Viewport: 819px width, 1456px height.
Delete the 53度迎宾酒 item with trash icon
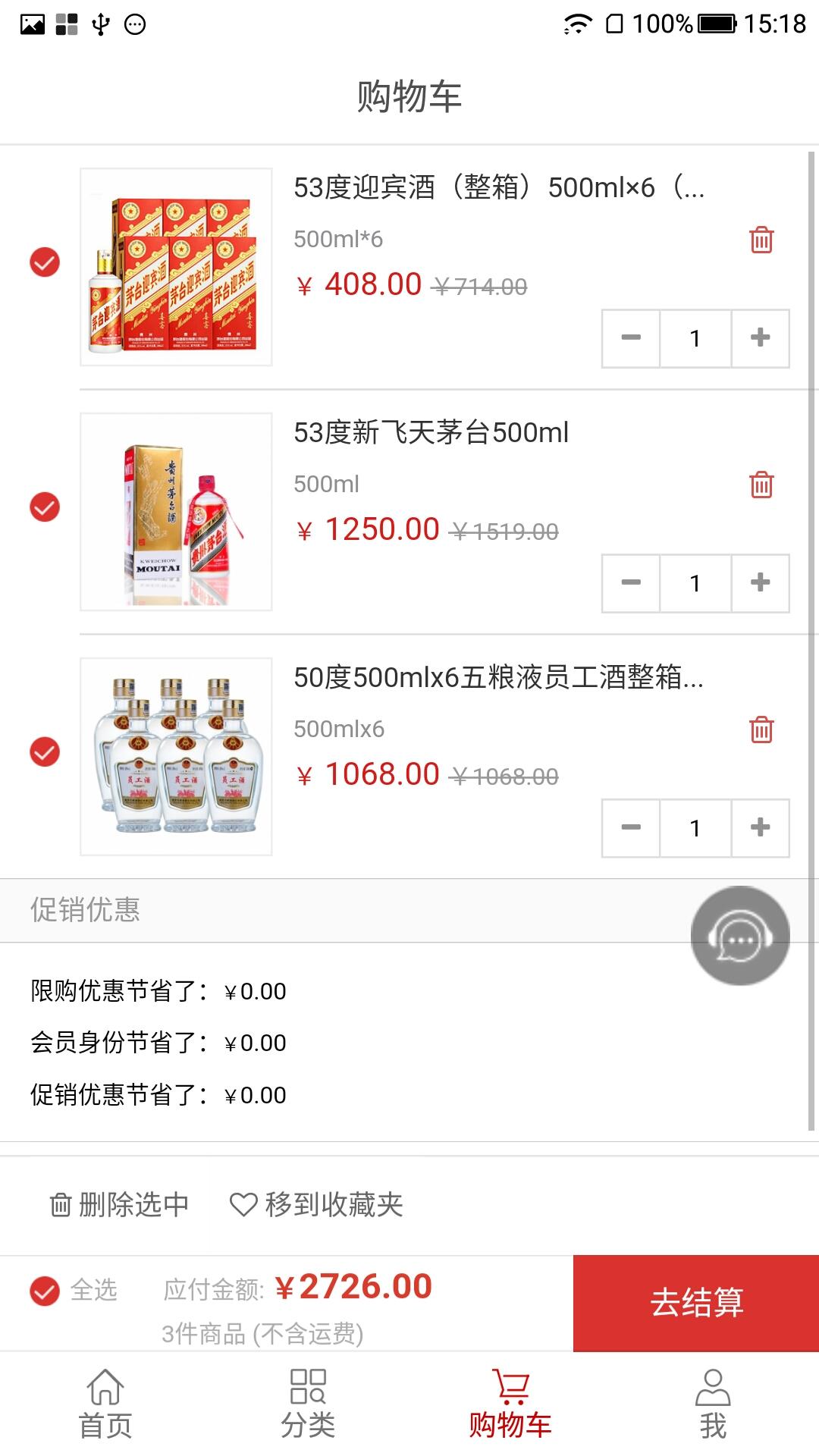tap(761, 240)
